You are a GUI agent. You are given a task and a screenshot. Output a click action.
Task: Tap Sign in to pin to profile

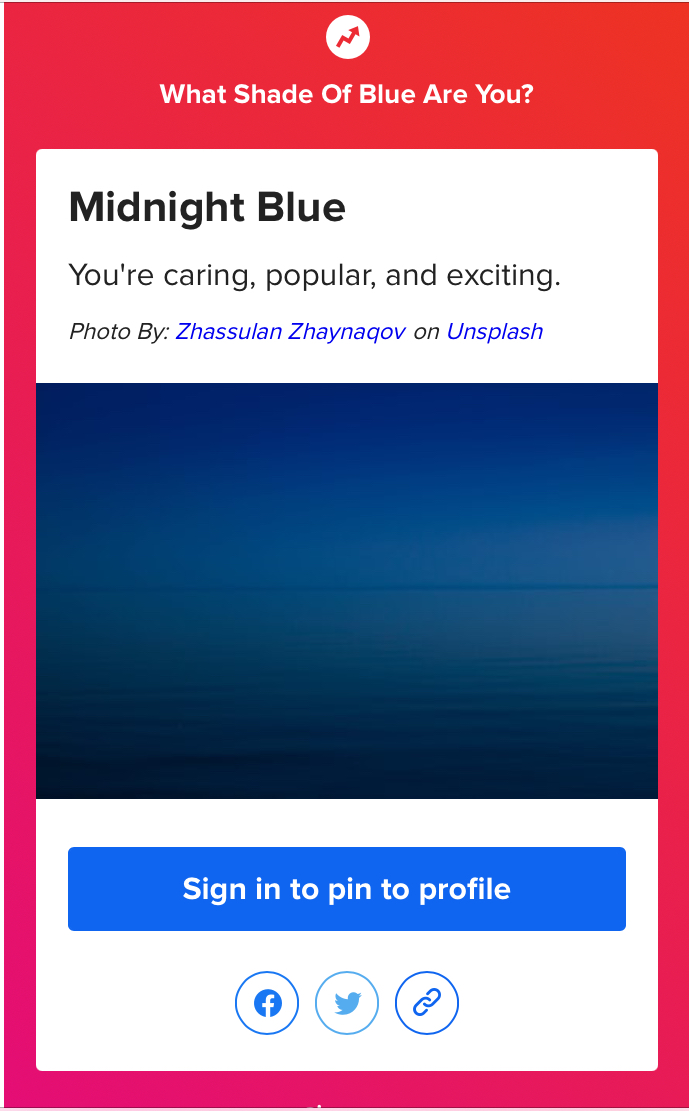coord(347,889)
